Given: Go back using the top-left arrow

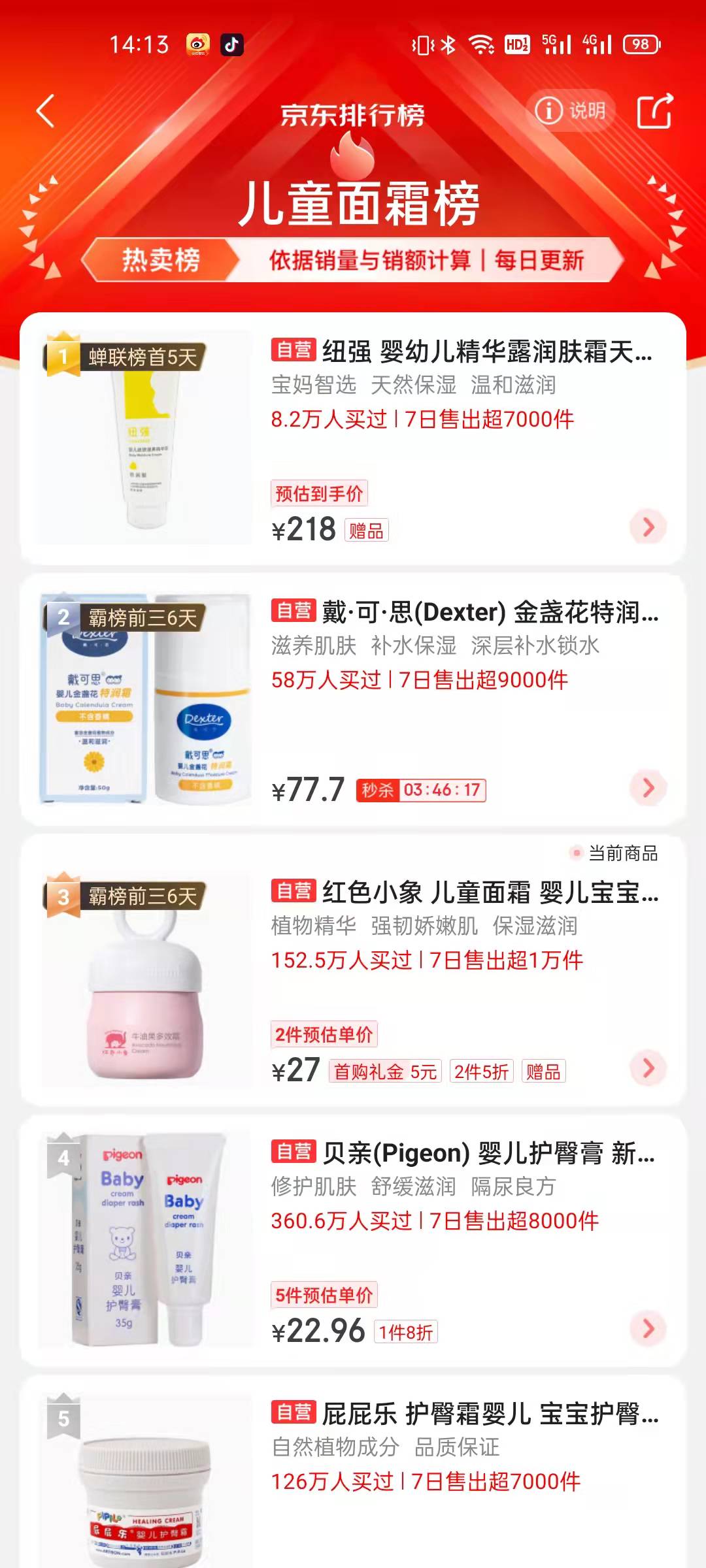Looking at the screenshot, I should (44, 111).
